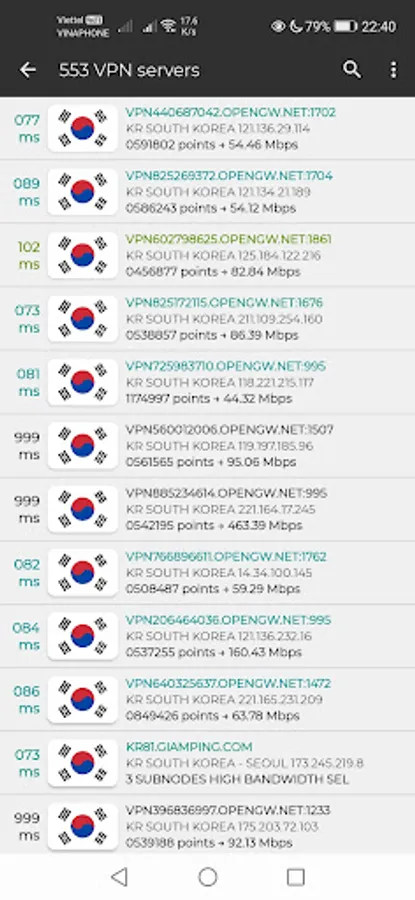The height and width of the screenshot is (900, 415).
Task: Go back using the arrow
Action: 28,70
